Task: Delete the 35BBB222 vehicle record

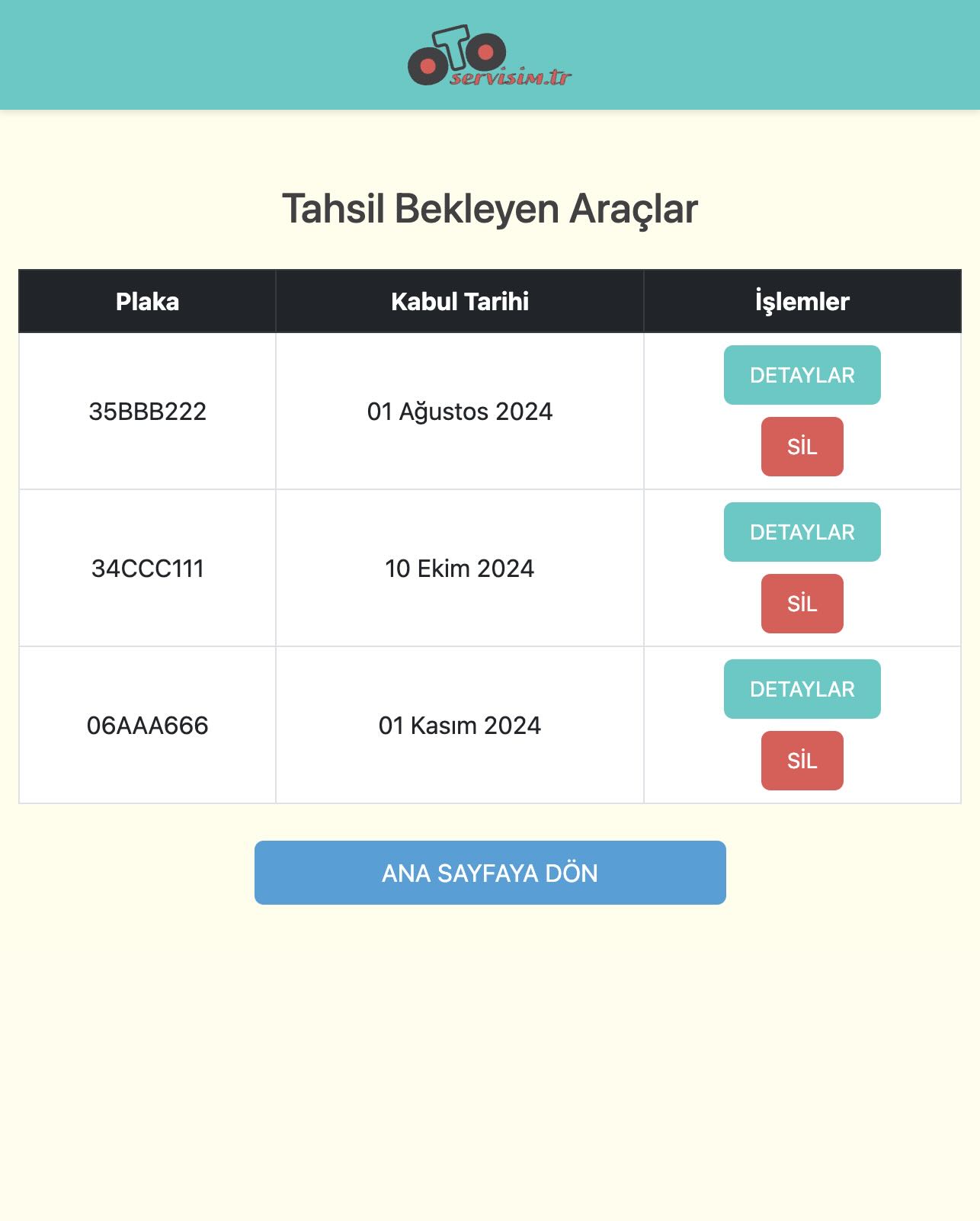Action: (802, 447)
